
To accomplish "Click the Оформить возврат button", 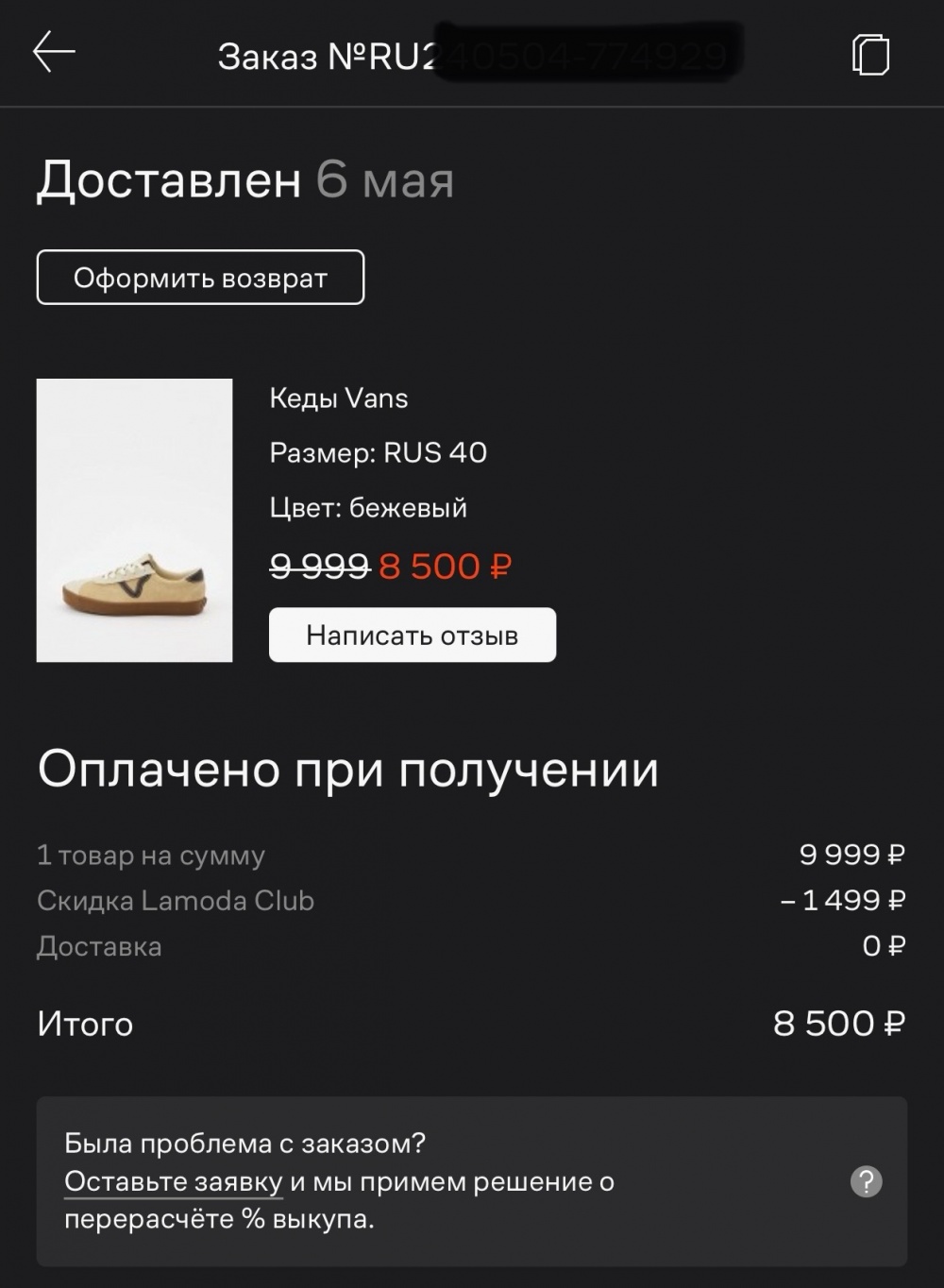I will pyautogui.click(x=200, y=277).
